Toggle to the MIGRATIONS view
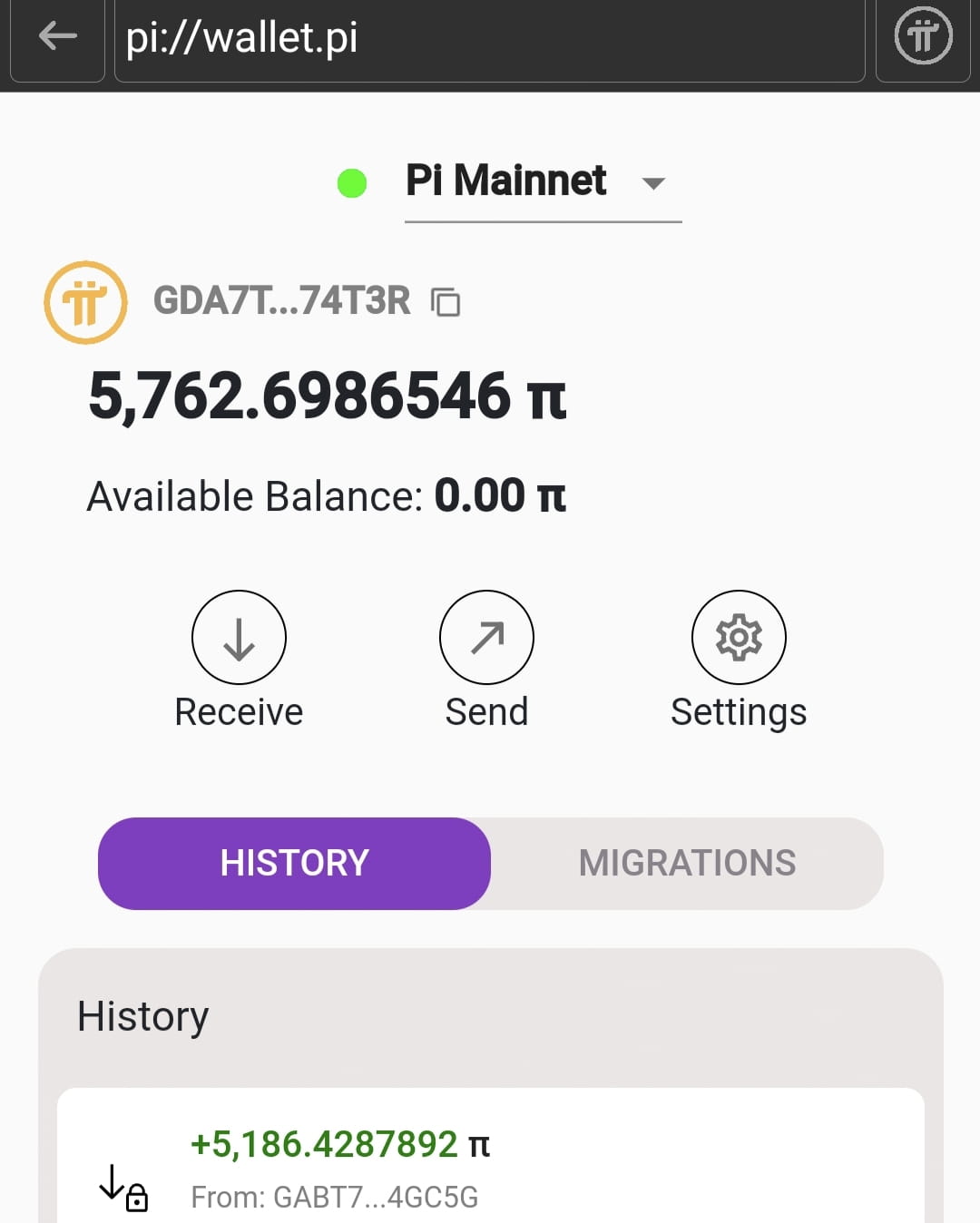 (687, 863)
